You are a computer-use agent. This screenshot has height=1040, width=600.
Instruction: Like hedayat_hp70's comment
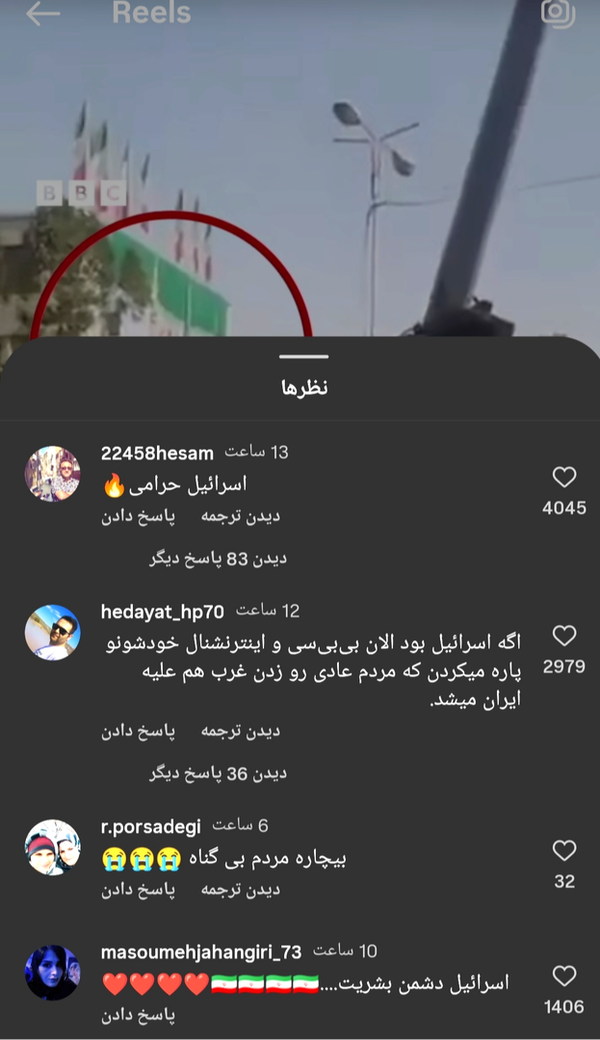[564, 636]
